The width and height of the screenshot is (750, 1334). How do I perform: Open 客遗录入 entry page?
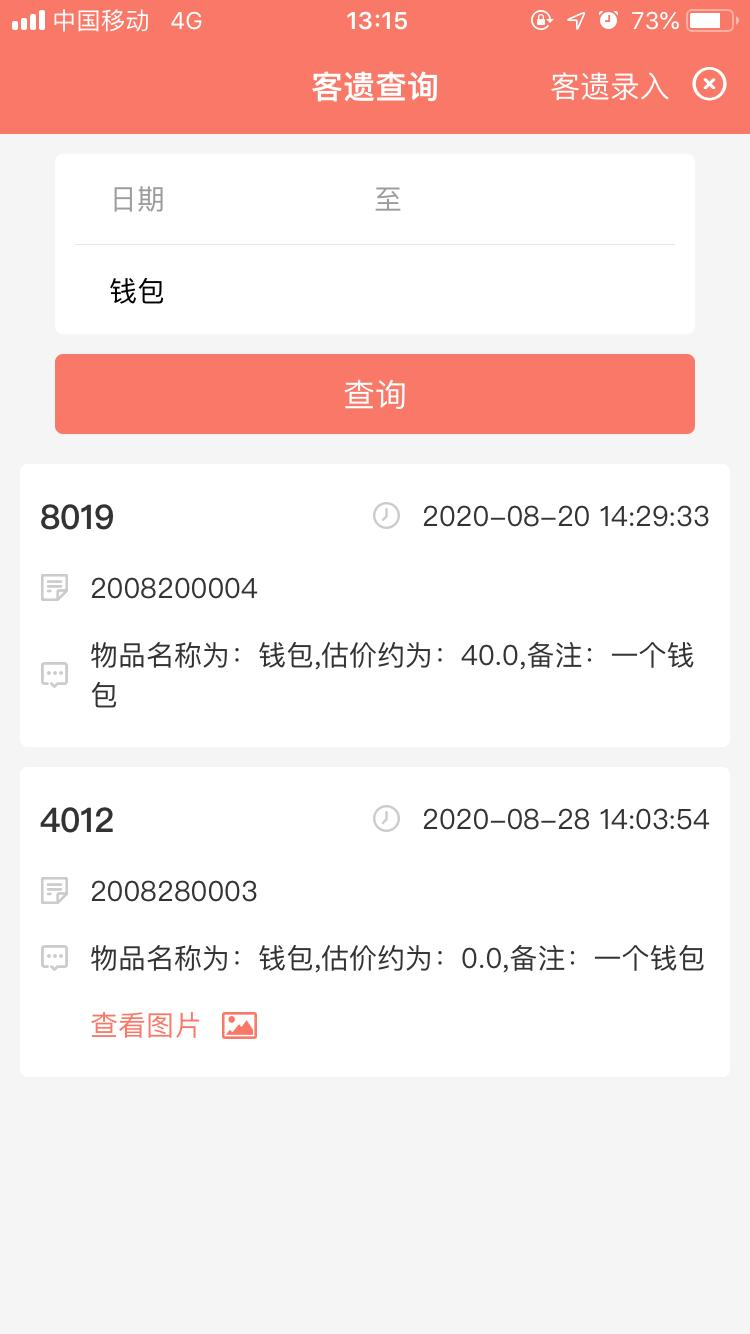coord(609,86)
